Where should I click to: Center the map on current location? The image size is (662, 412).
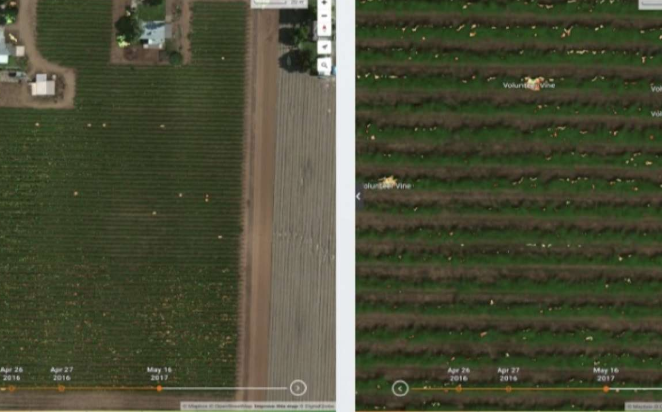pyautogui.click(x=325, y=46)
